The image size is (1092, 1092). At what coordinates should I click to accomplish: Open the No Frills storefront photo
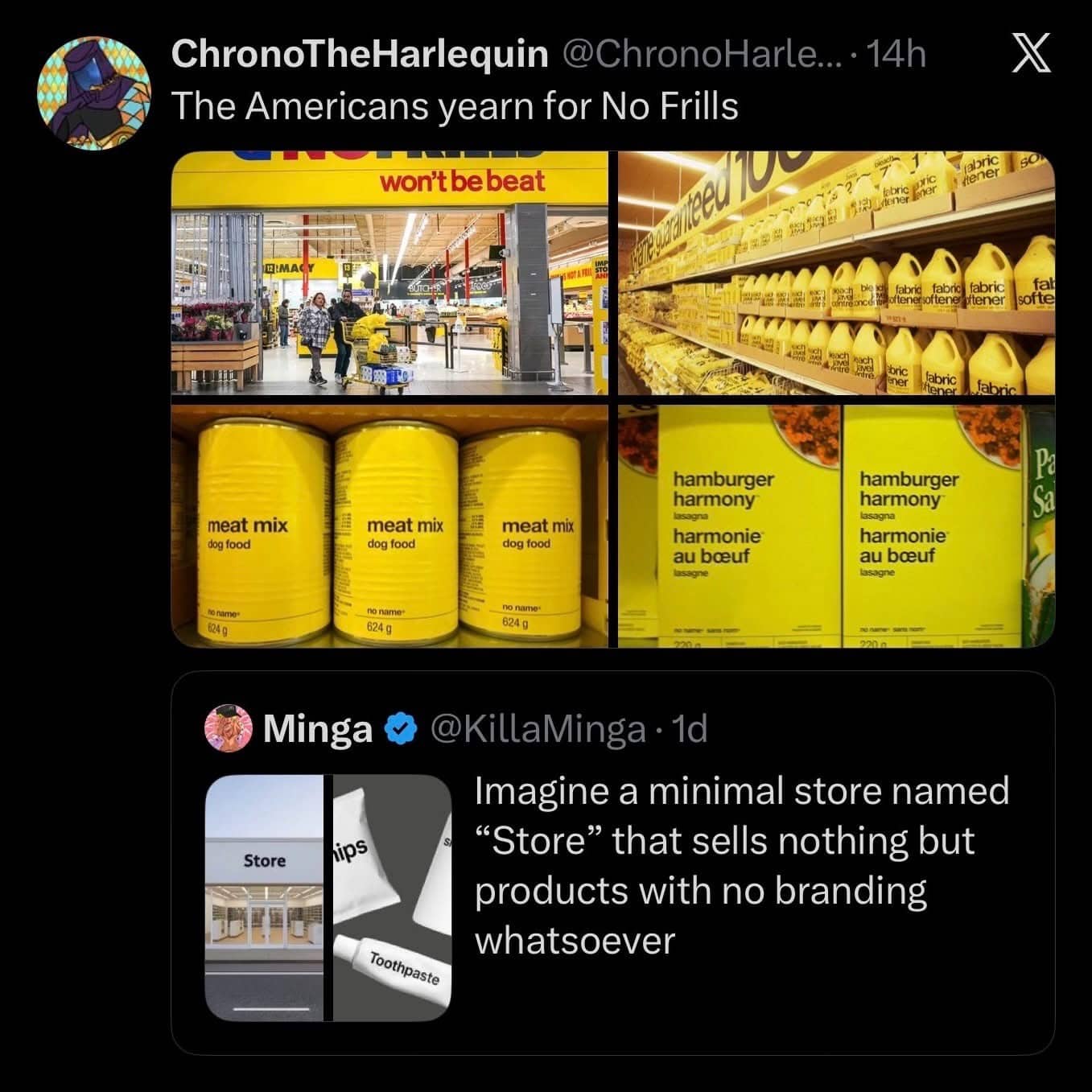click(x=390, y=273)
